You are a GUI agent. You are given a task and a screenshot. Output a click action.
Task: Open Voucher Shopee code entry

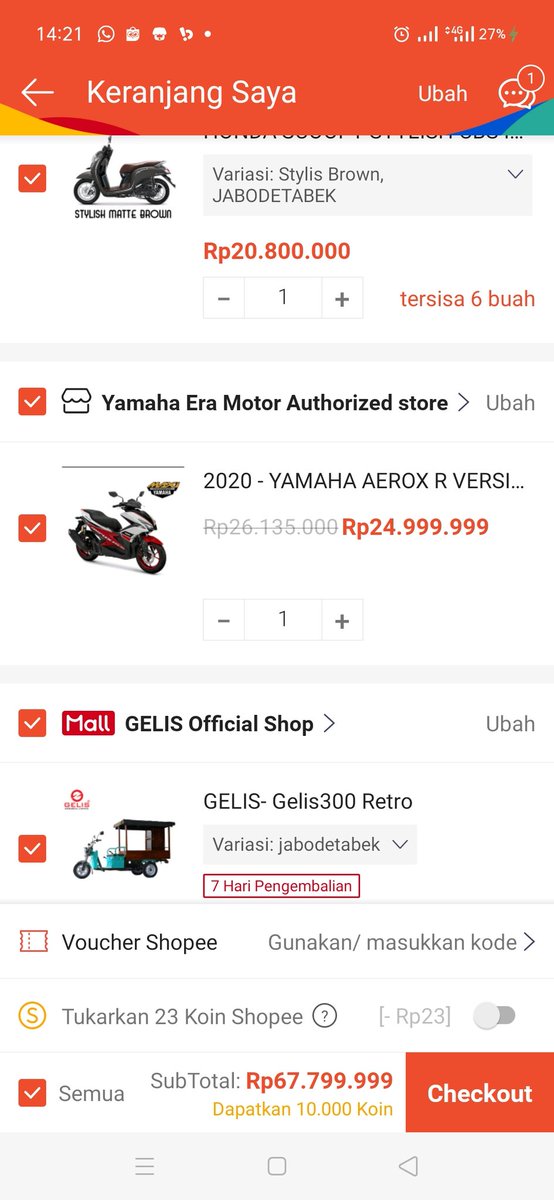tap(277, 942)
